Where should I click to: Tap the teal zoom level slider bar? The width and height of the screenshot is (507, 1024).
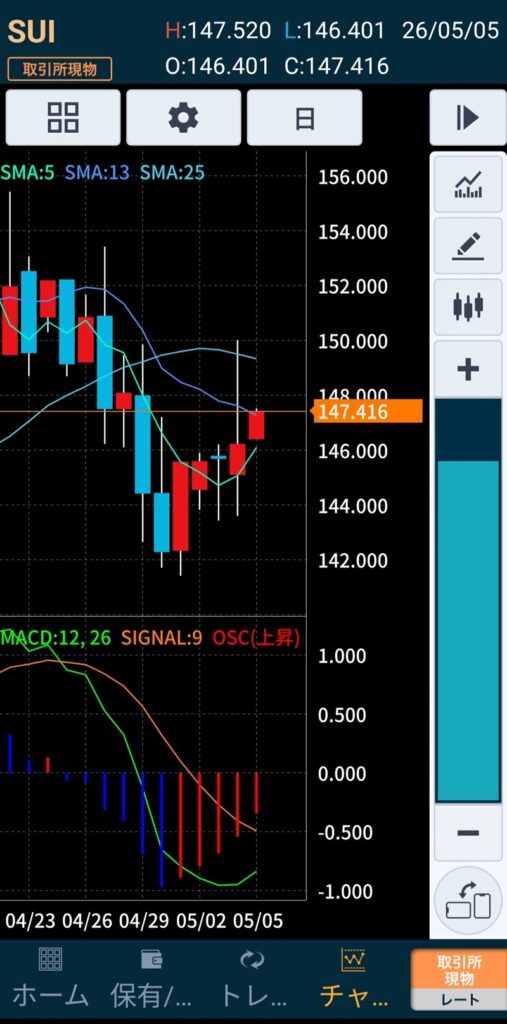468,630
